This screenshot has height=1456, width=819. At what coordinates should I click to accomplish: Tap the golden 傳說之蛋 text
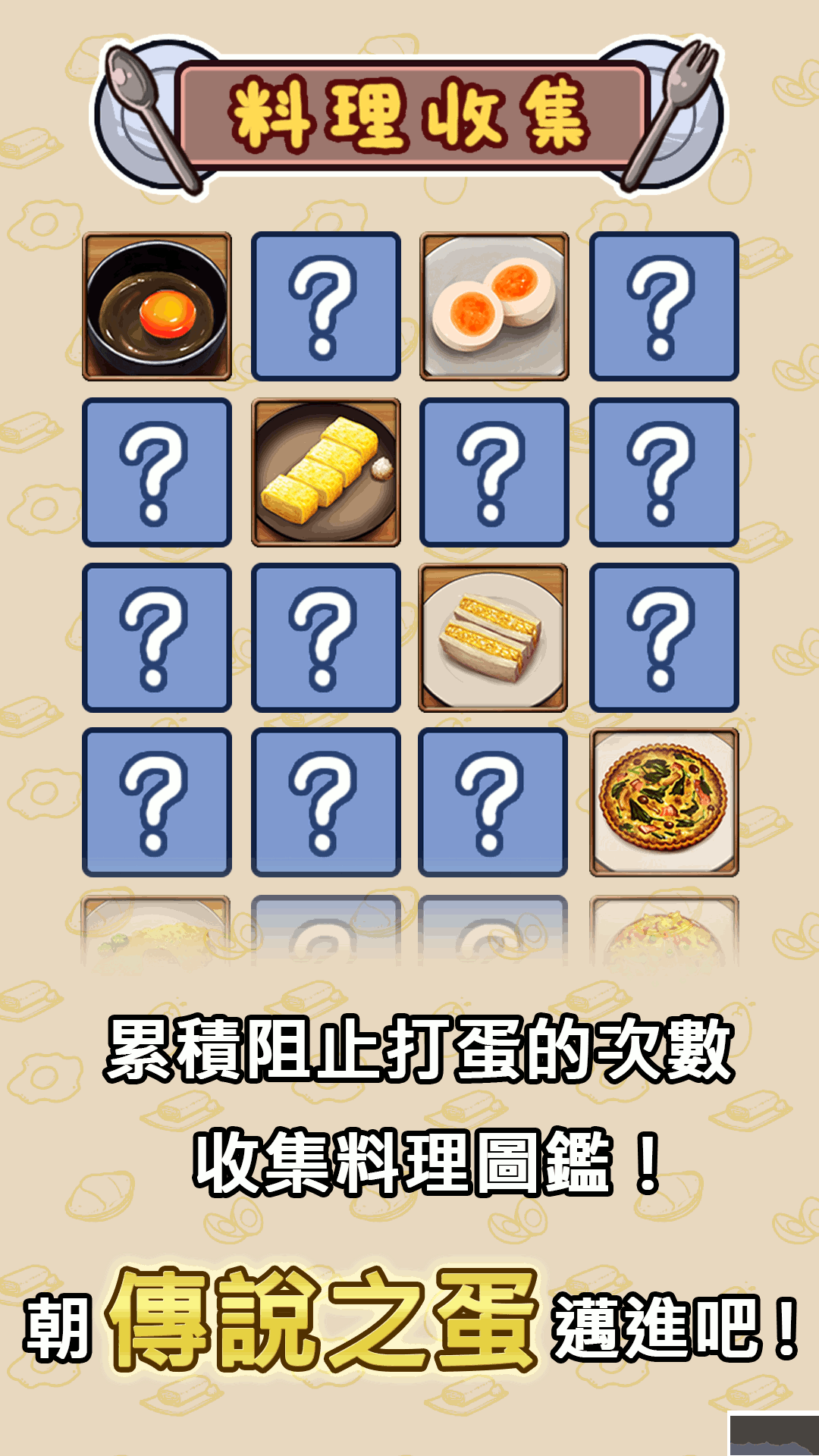(326, 1316)
